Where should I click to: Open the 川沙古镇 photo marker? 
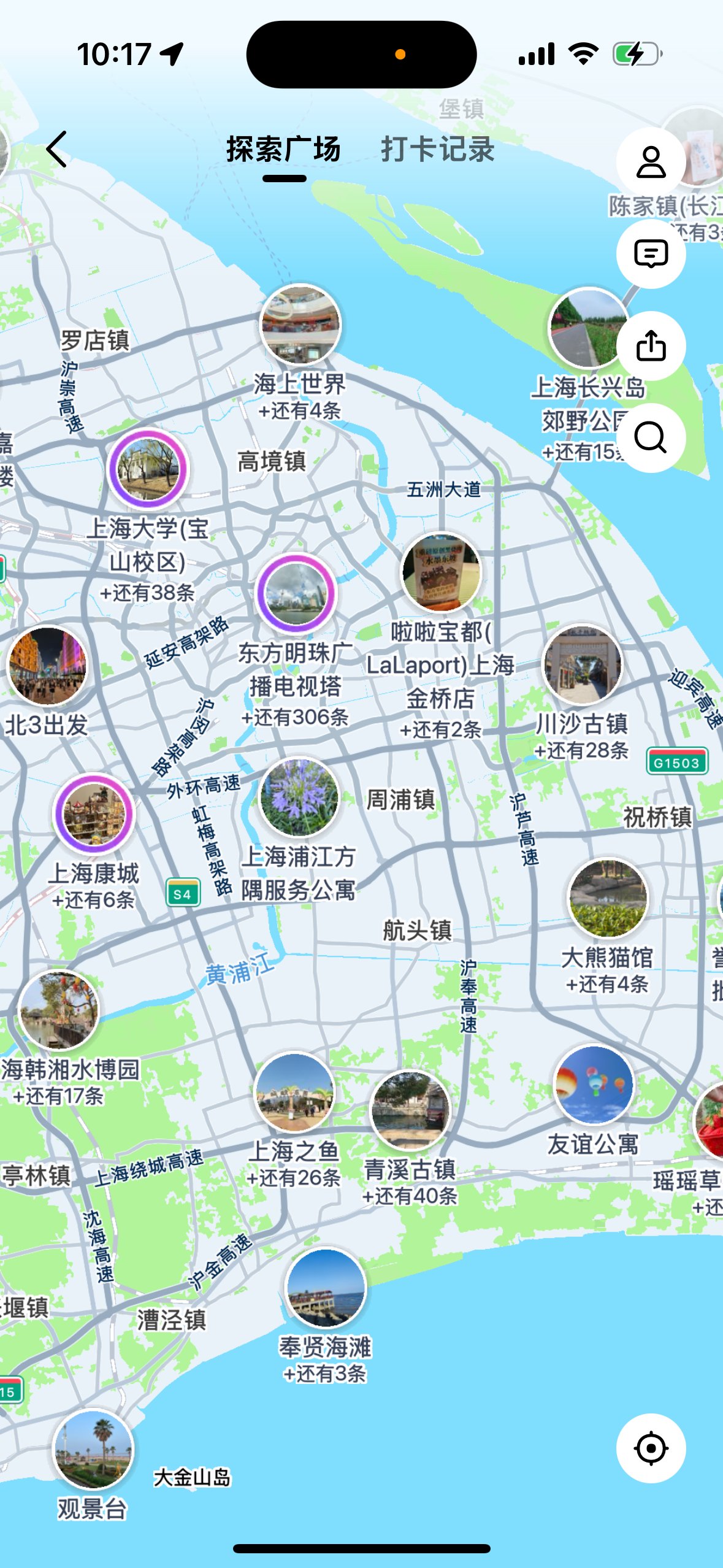point(583,665)
